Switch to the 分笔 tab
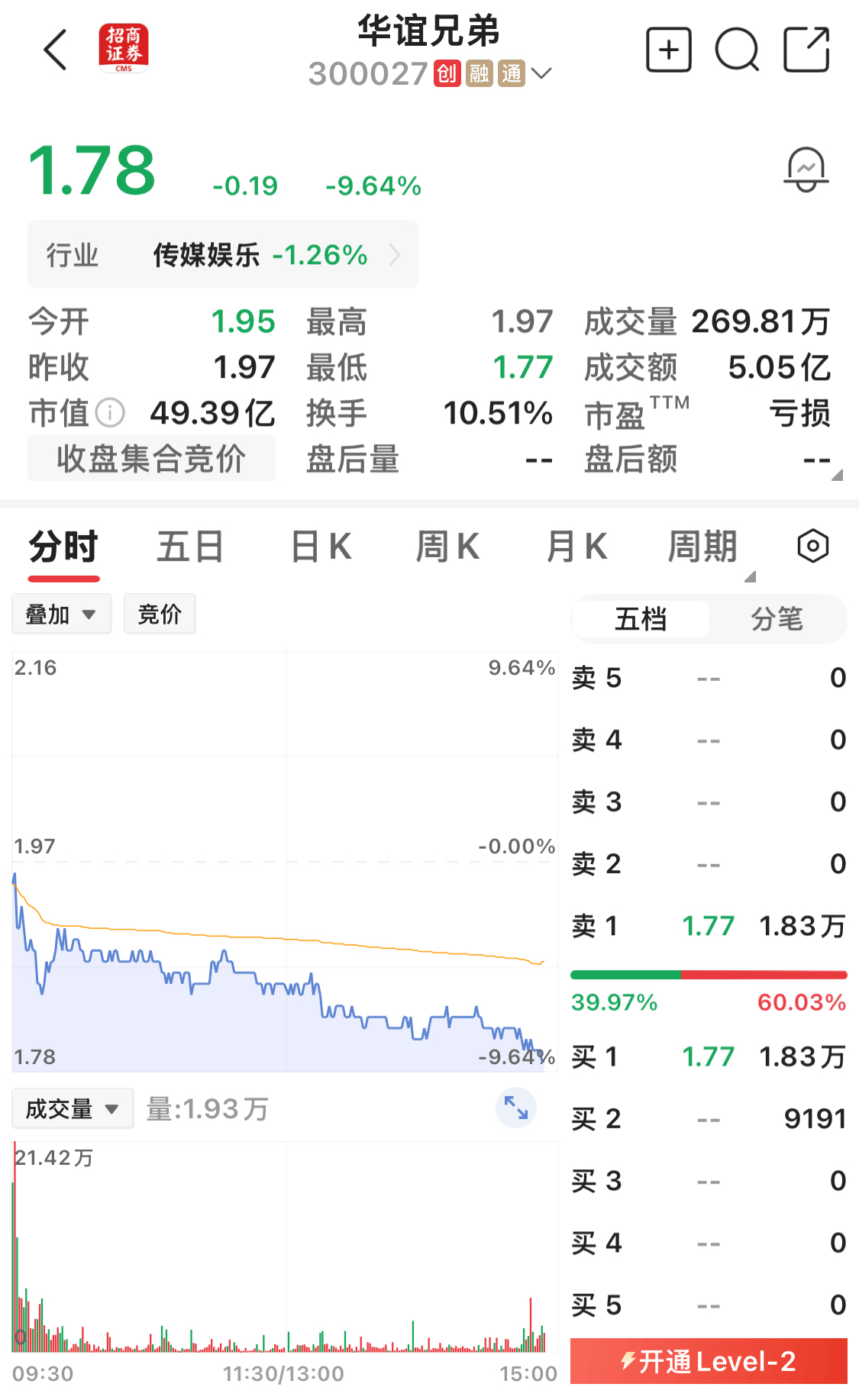 point(777,619)
